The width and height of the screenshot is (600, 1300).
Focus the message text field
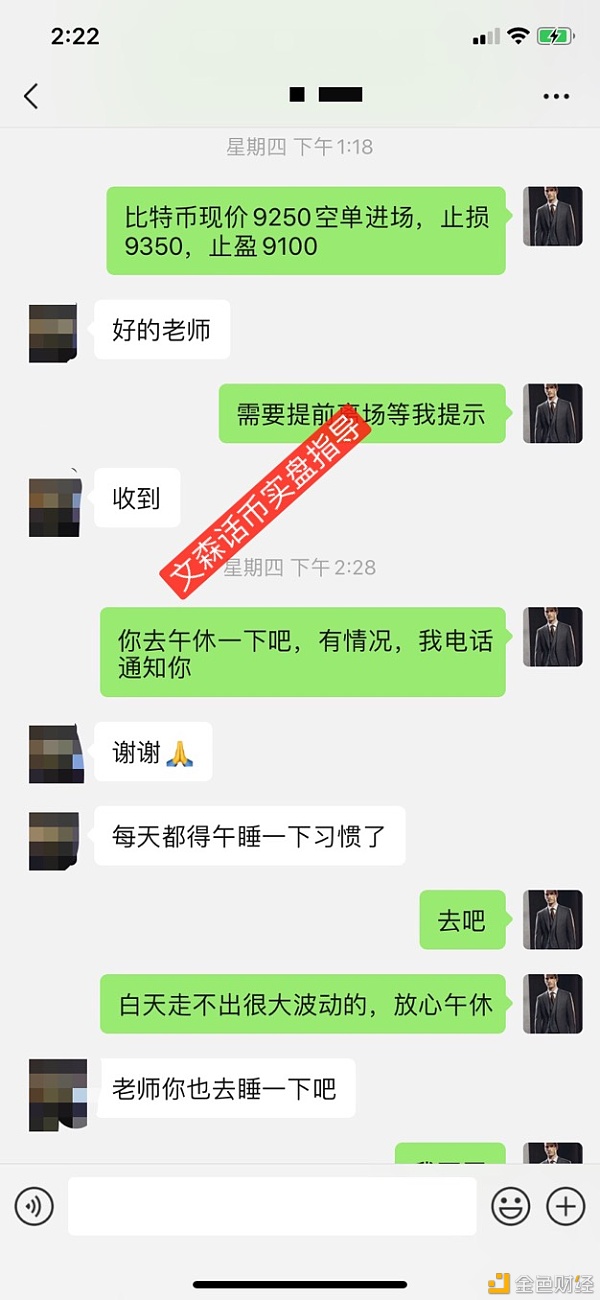[x=272, y=1207]
